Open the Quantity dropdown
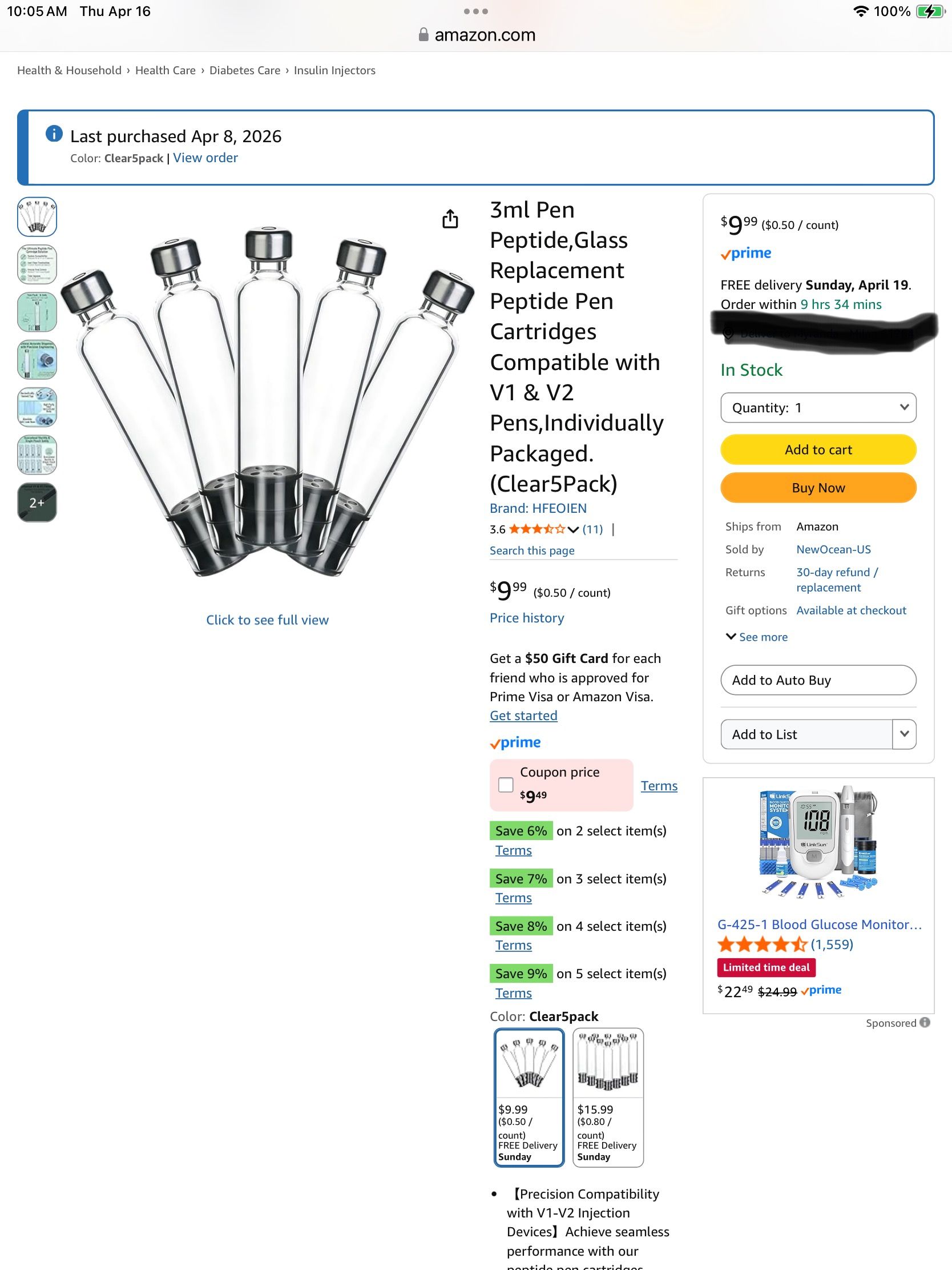Viewport: 952px width, 1270px height. tap(818, 408)
